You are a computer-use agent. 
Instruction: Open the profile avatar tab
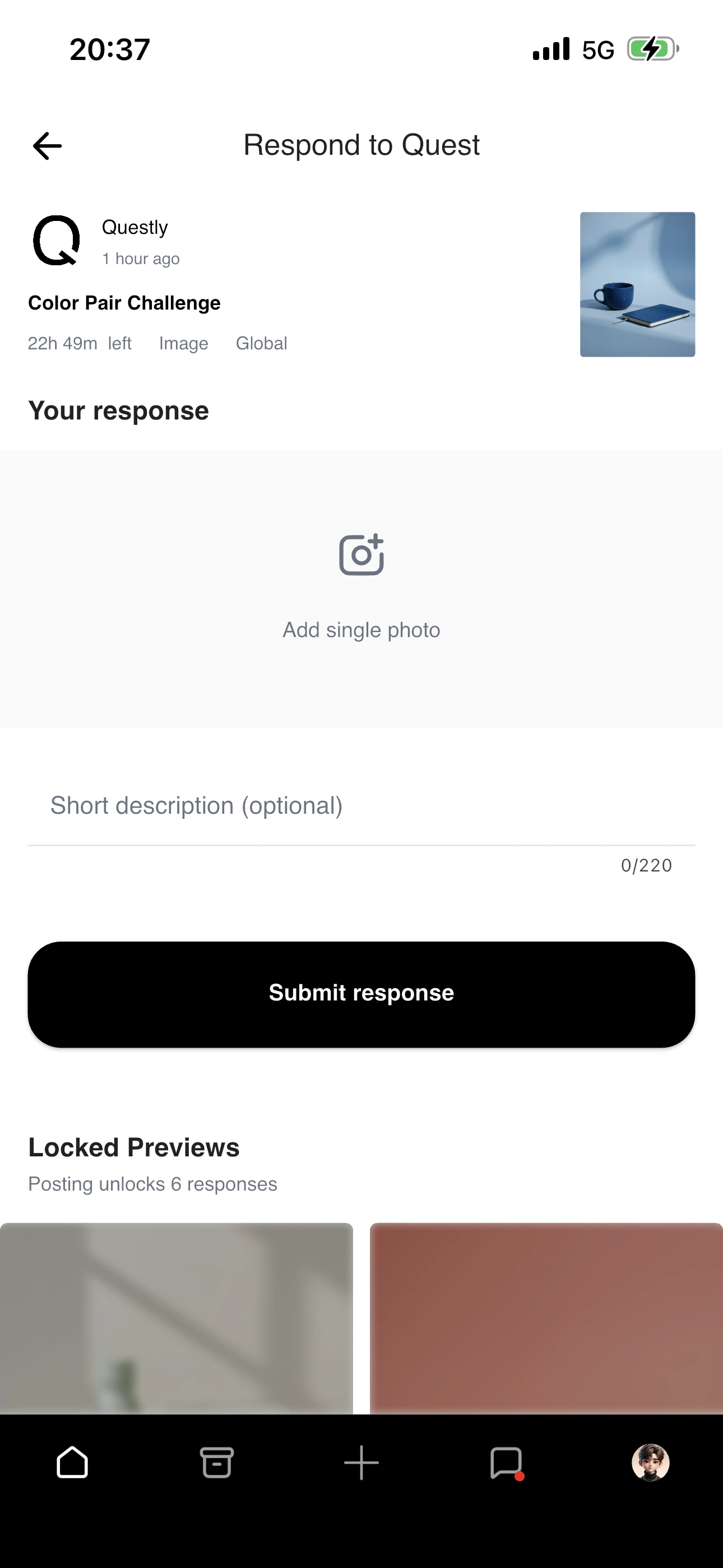[651, 1462]
